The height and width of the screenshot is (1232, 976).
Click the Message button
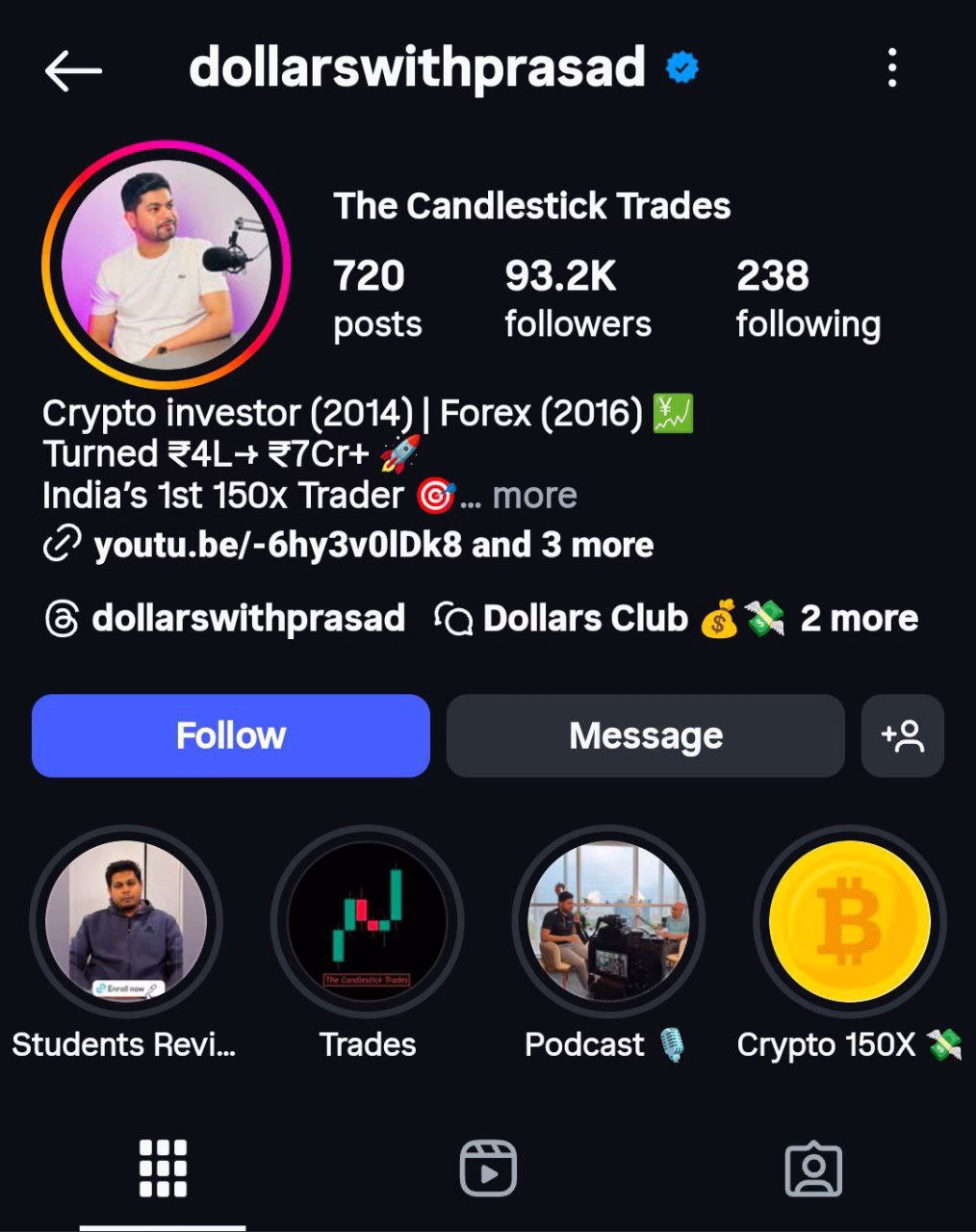tap(644, 735)
